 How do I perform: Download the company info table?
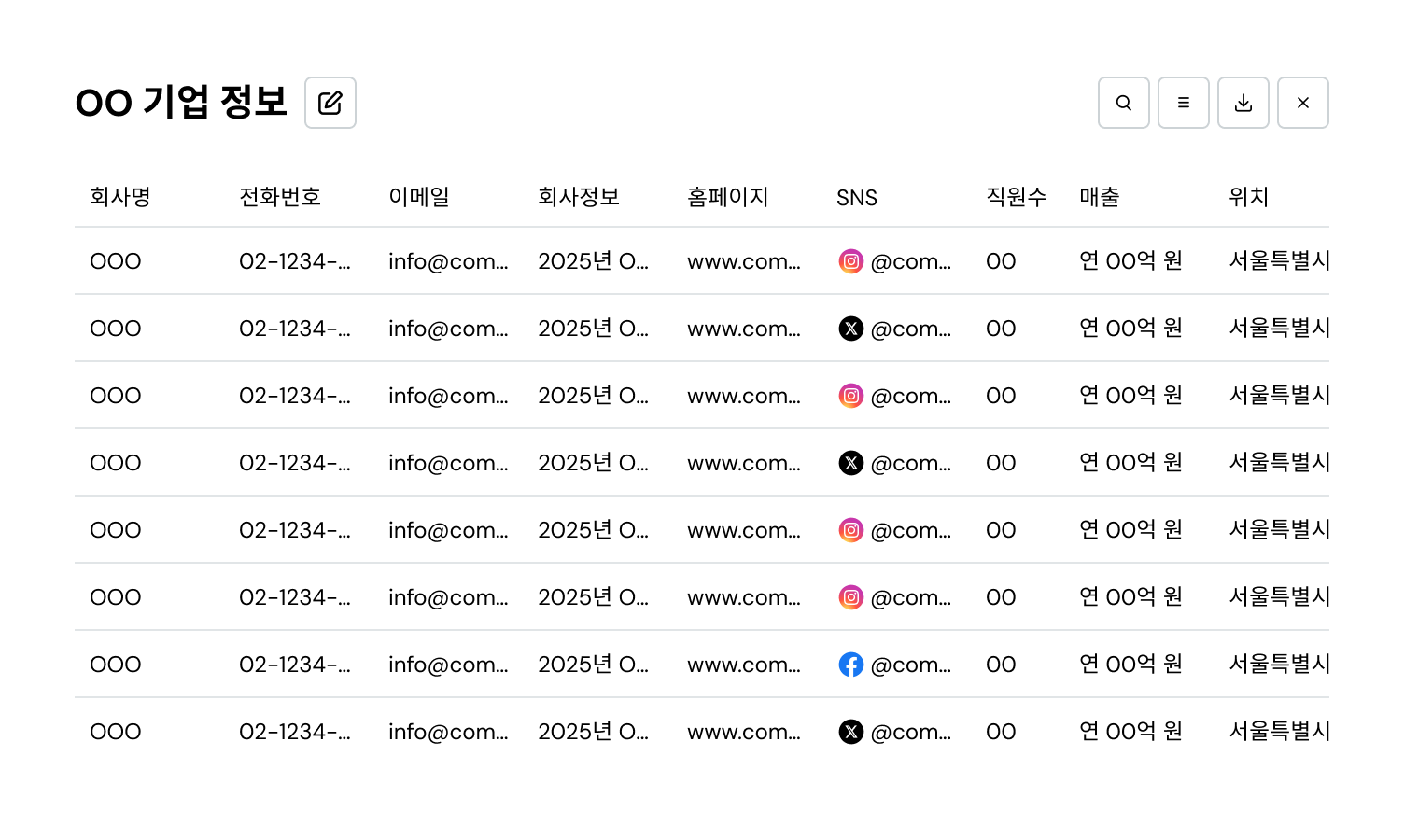[x=1243, y=103]
